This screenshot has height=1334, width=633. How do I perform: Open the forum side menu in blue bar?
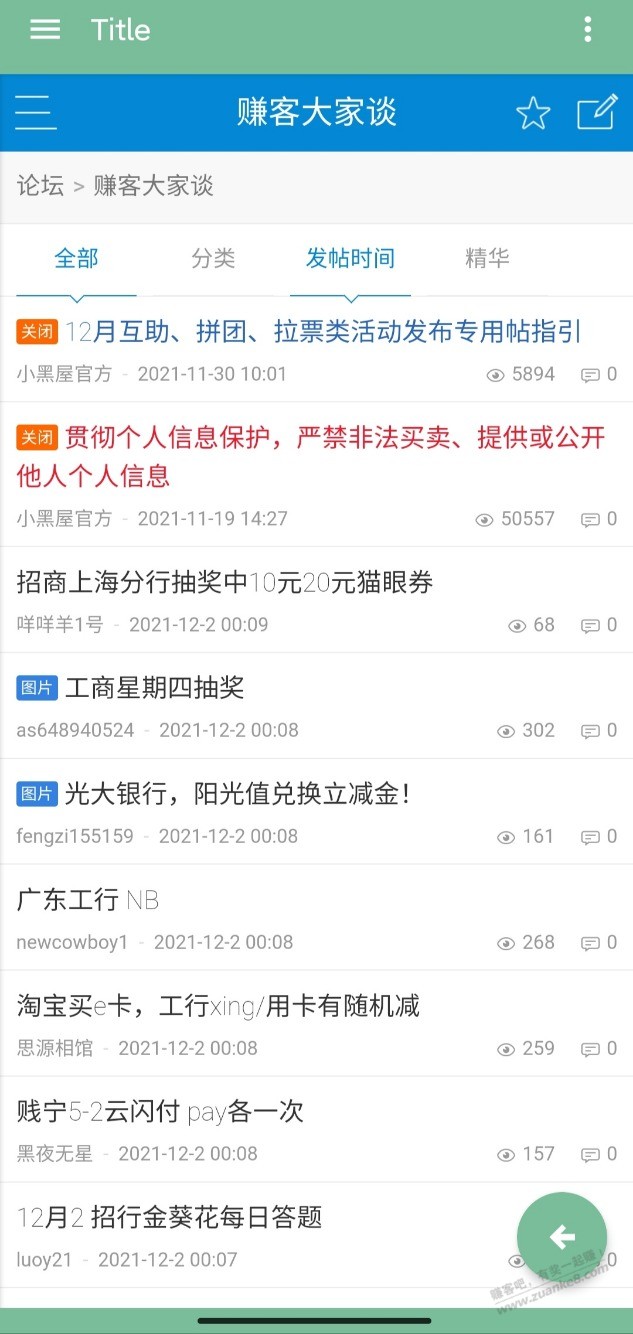[x=36, y=112]
